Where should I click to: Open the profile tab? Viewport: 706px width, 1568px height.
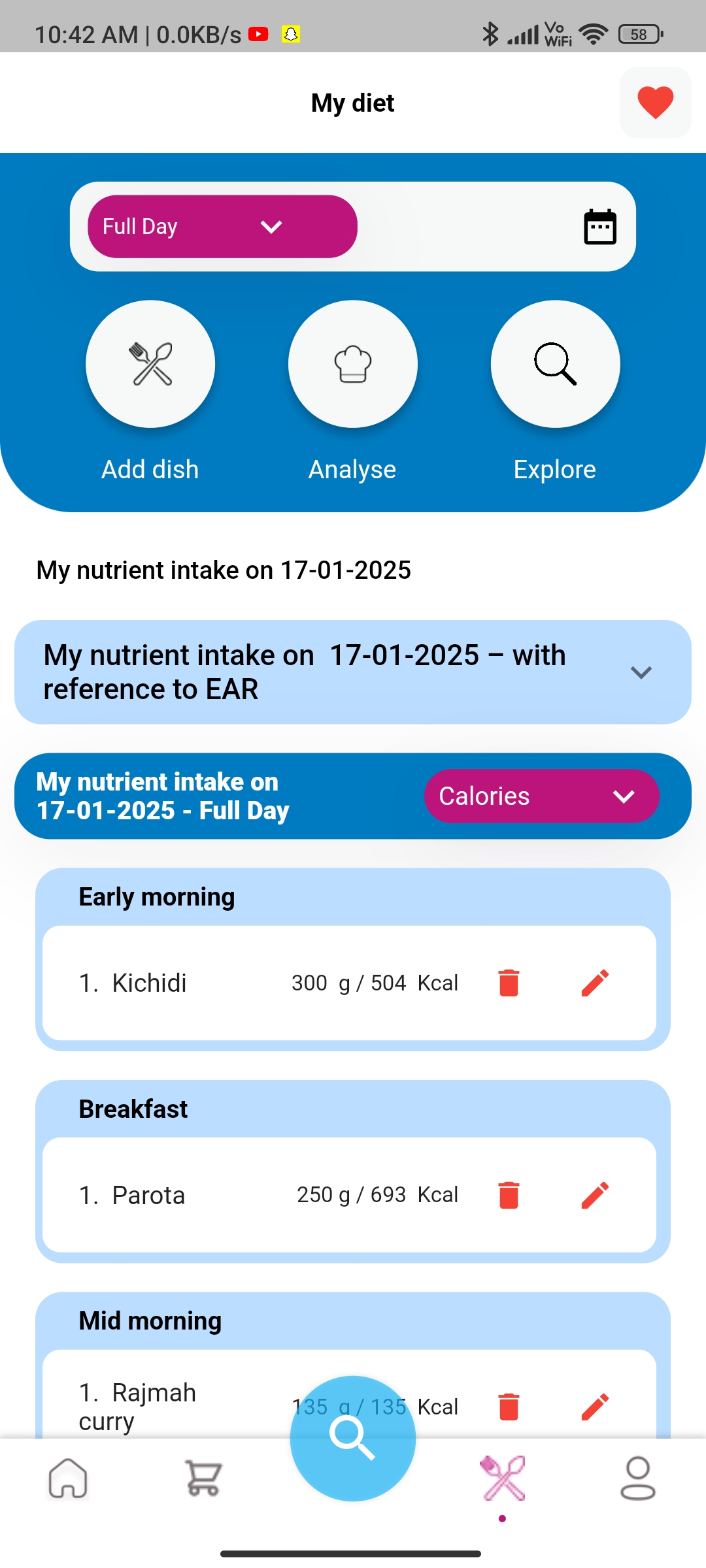[x=637, y=1478]
